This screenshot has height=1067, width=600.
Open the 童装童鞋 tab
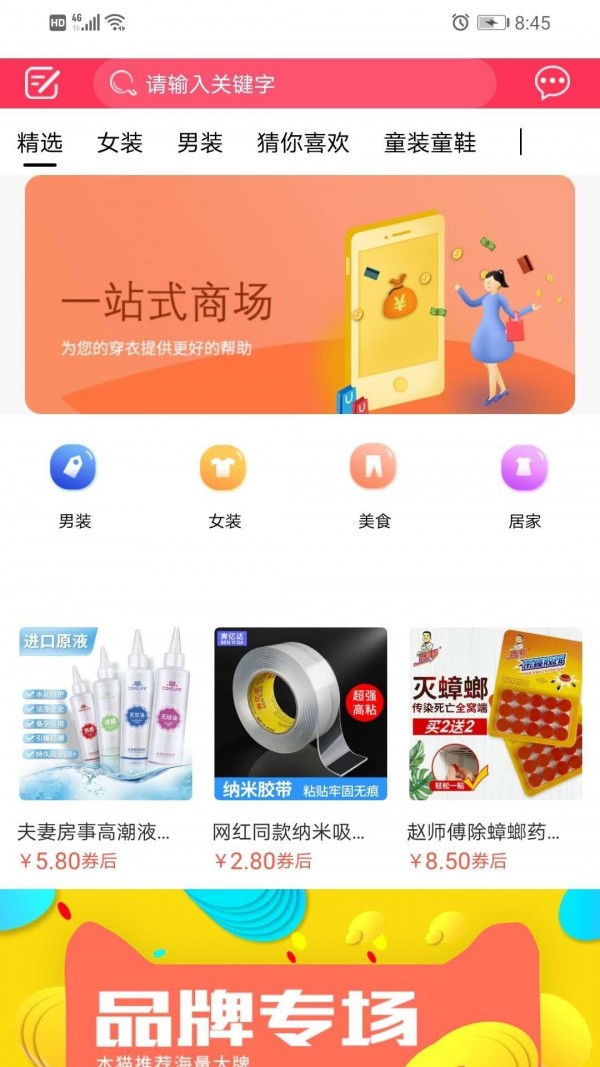[430, 143]
